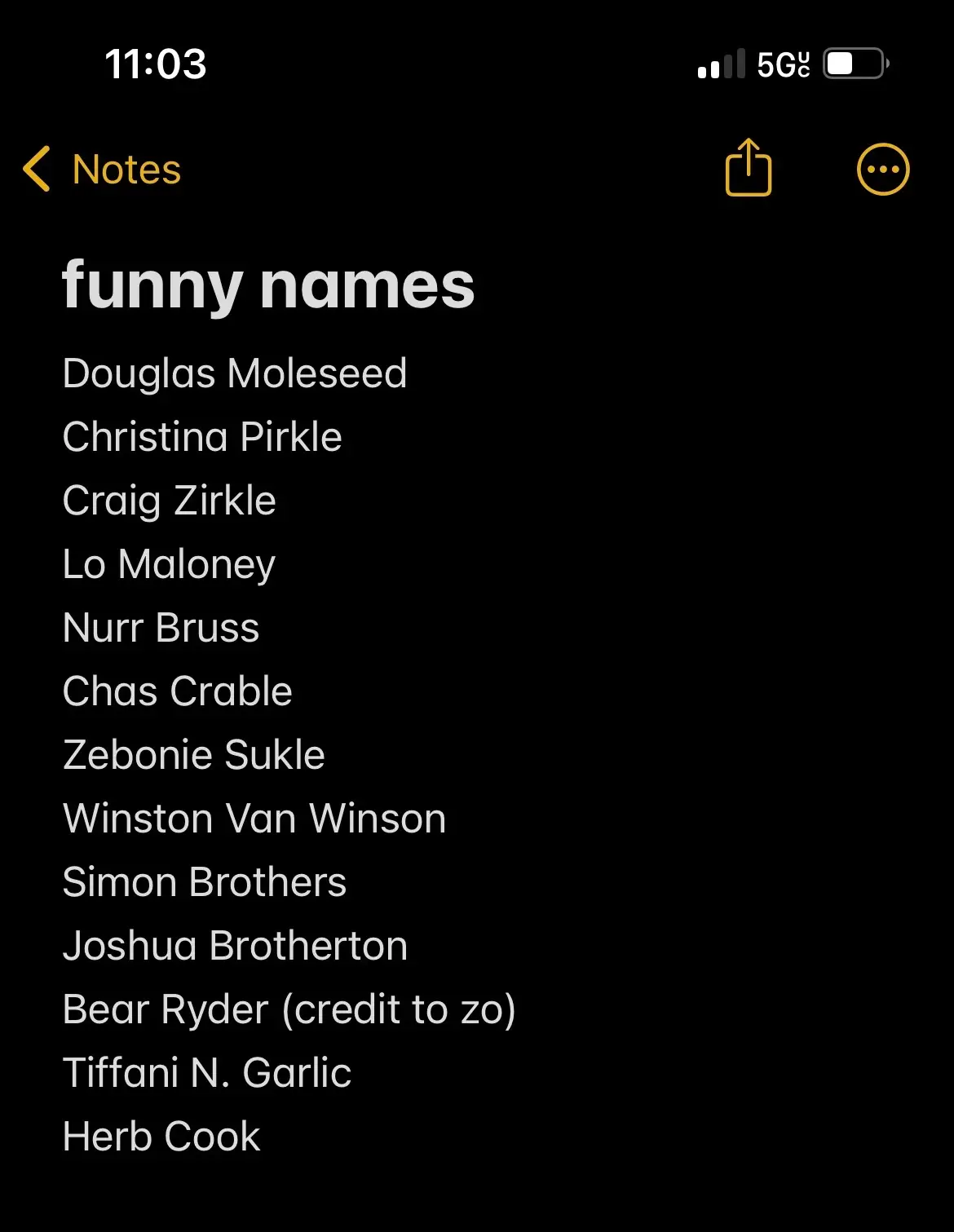Tap the ellipsis More options icon

click(881, 168)
